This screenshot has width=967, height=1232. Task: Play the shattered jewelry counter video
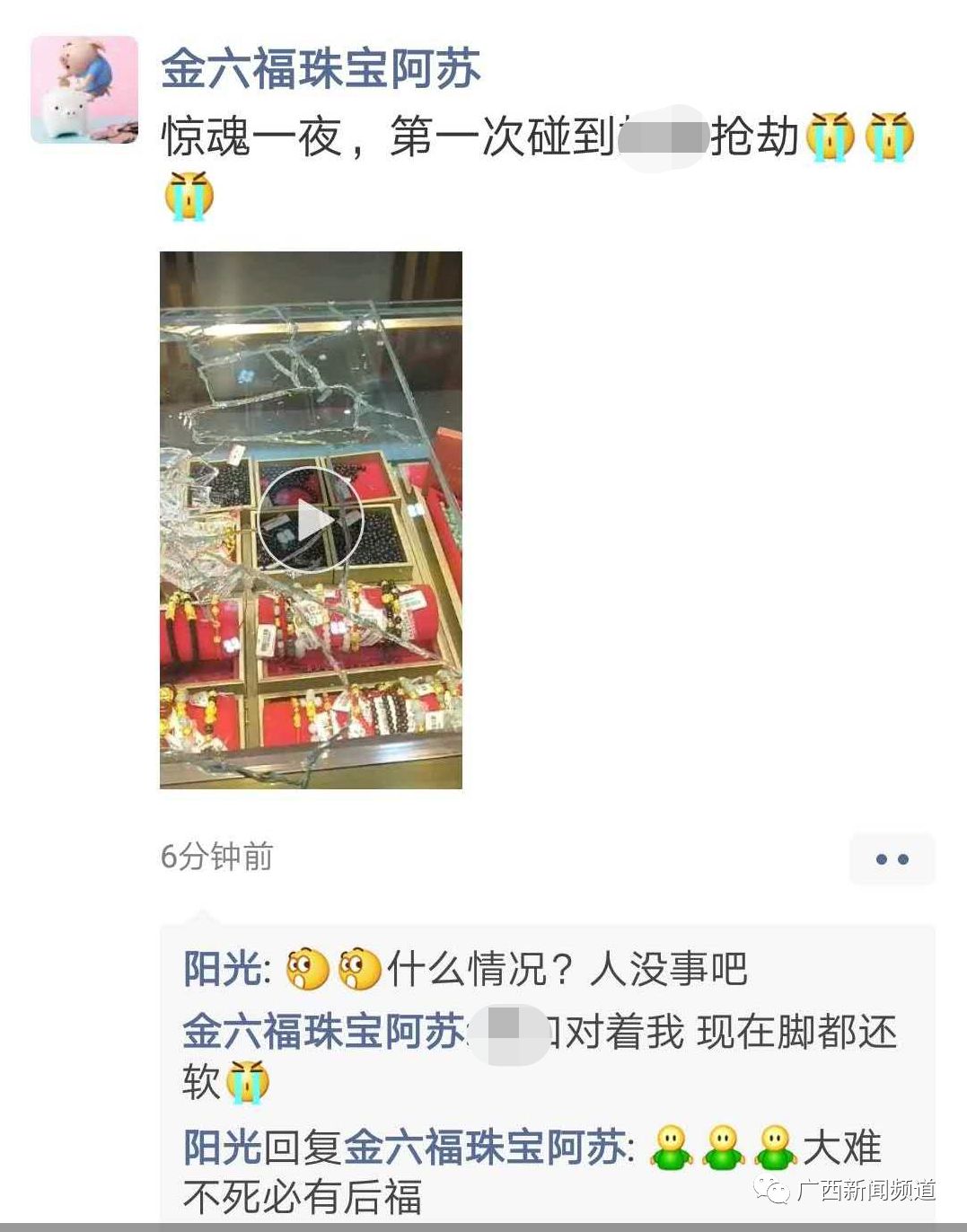point(311,520)
